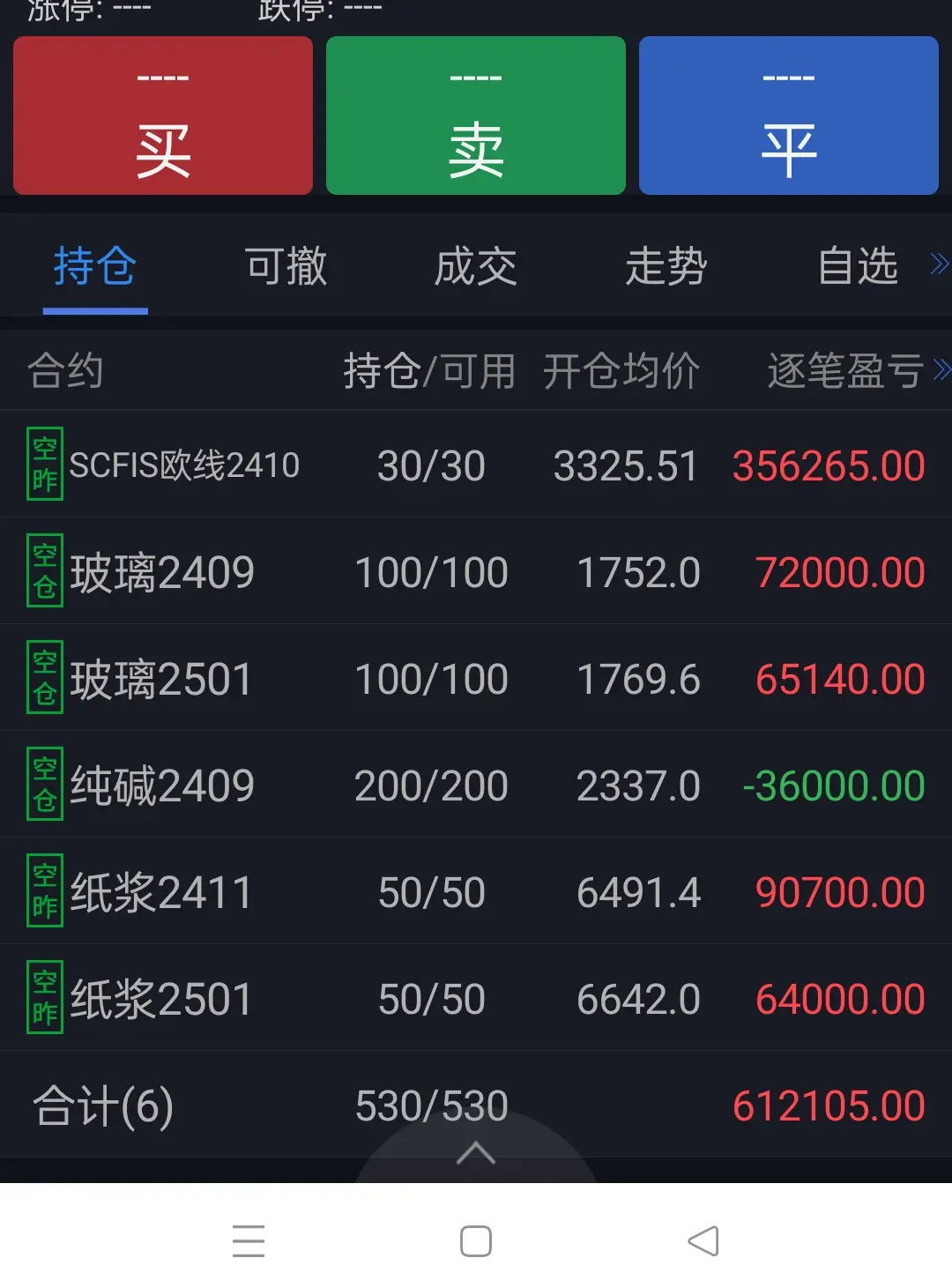Select the 纸浆2501 position row
This screenshot has width=952, height=1273.
point(476,998)
